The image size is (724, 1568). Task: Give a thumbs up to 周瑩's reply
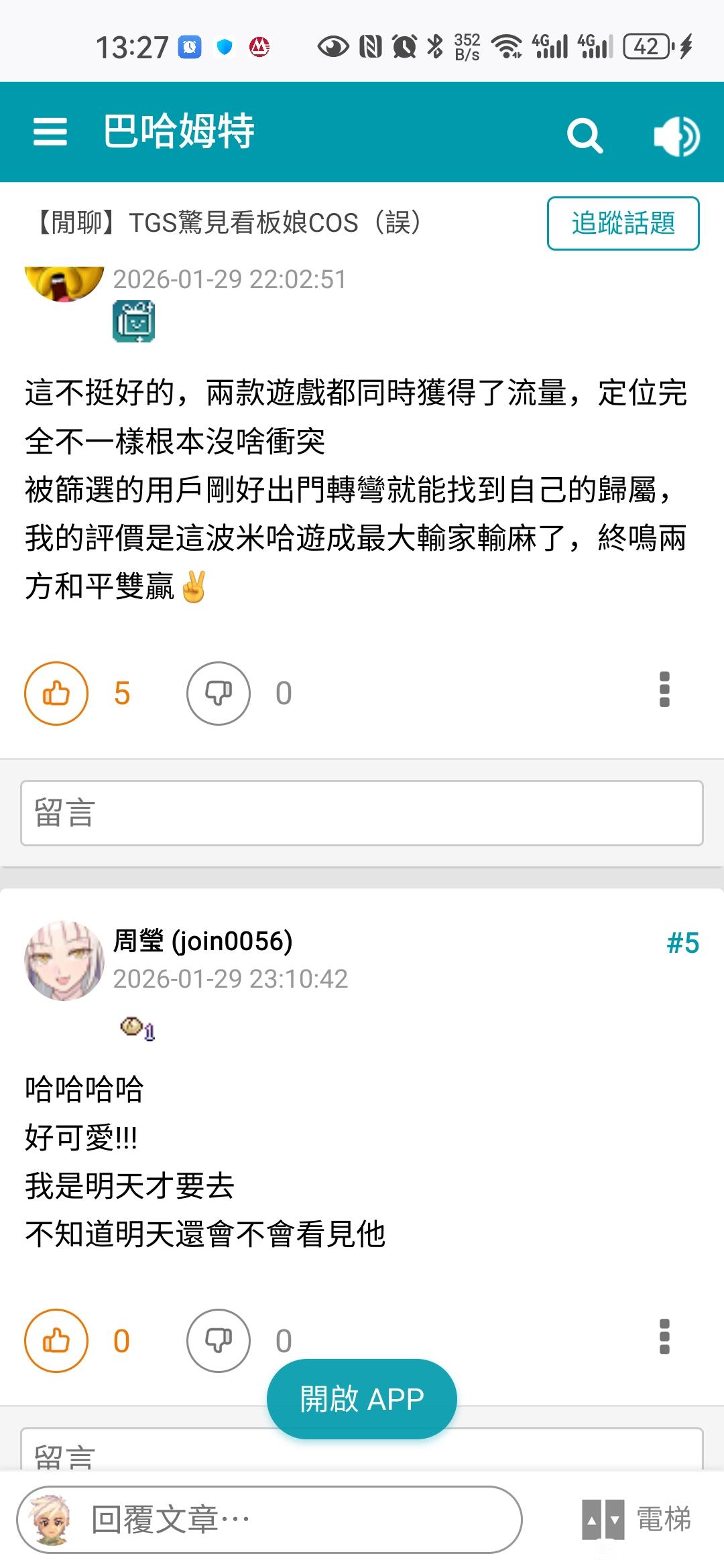(x=56, y=1341)
